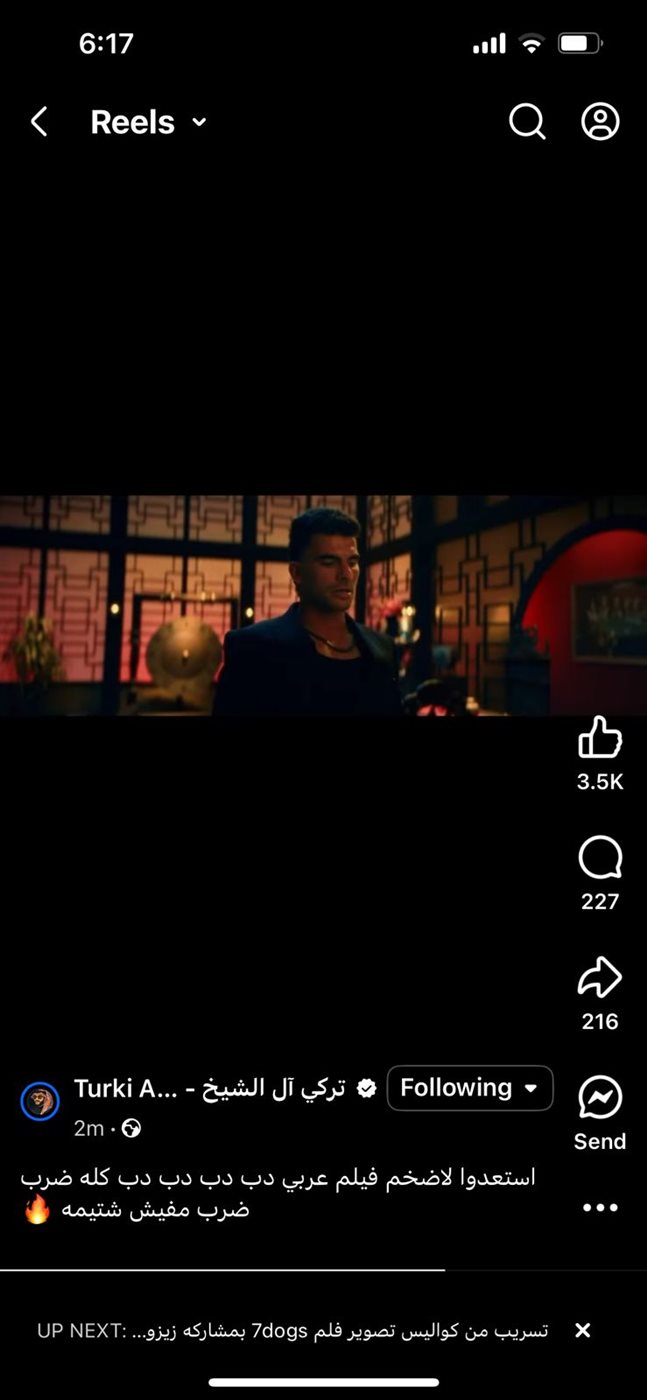647x1400 pixels.
Task: Open the Following dropdown button
Action: click(469, 1088)
